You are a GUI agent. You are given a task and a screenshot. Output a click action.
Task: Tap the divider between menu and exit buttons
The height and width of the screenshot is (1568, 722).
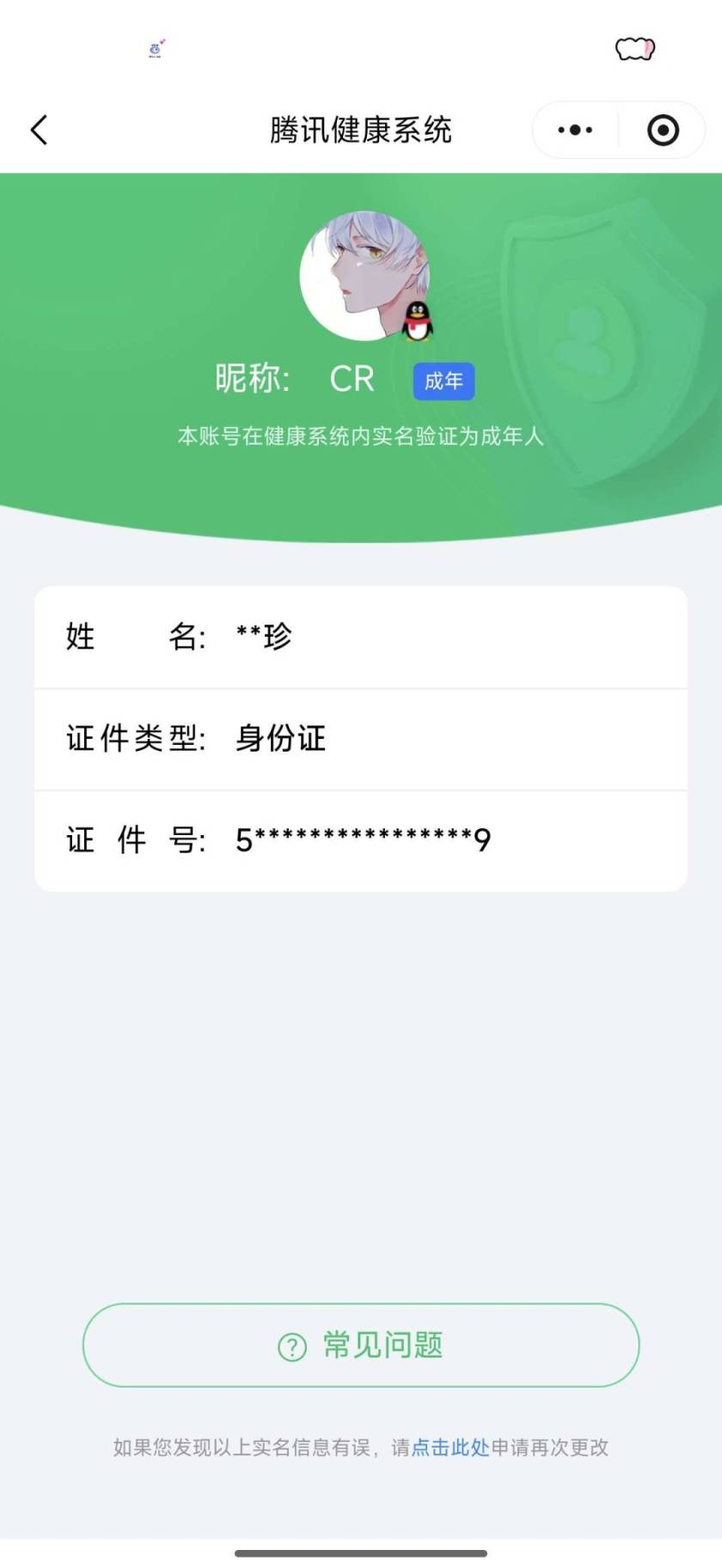[x=617, y=129]
